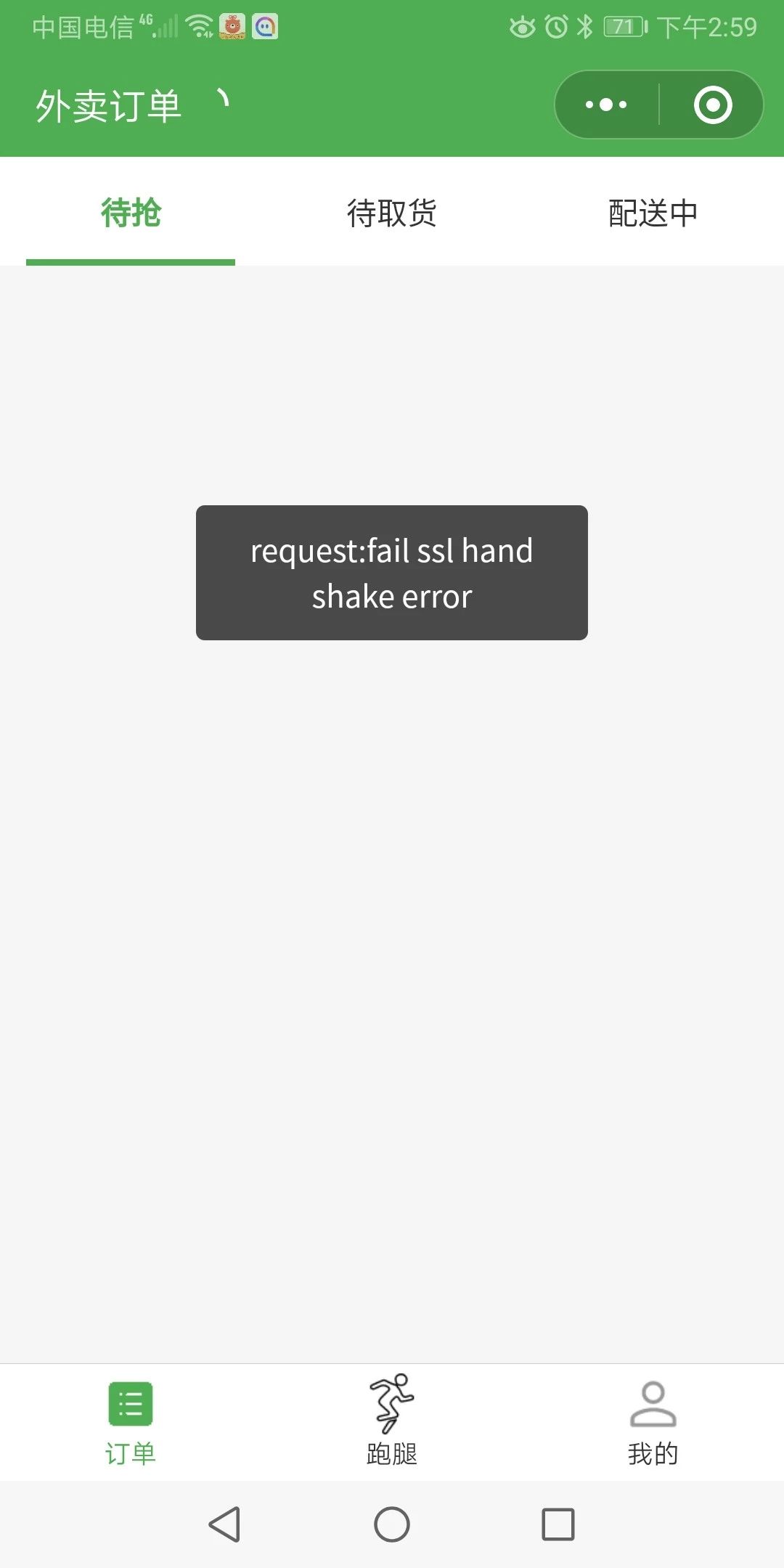Tap the system home button
This screenshot has width=784, height=1568.
click(x=392, y=1524)
